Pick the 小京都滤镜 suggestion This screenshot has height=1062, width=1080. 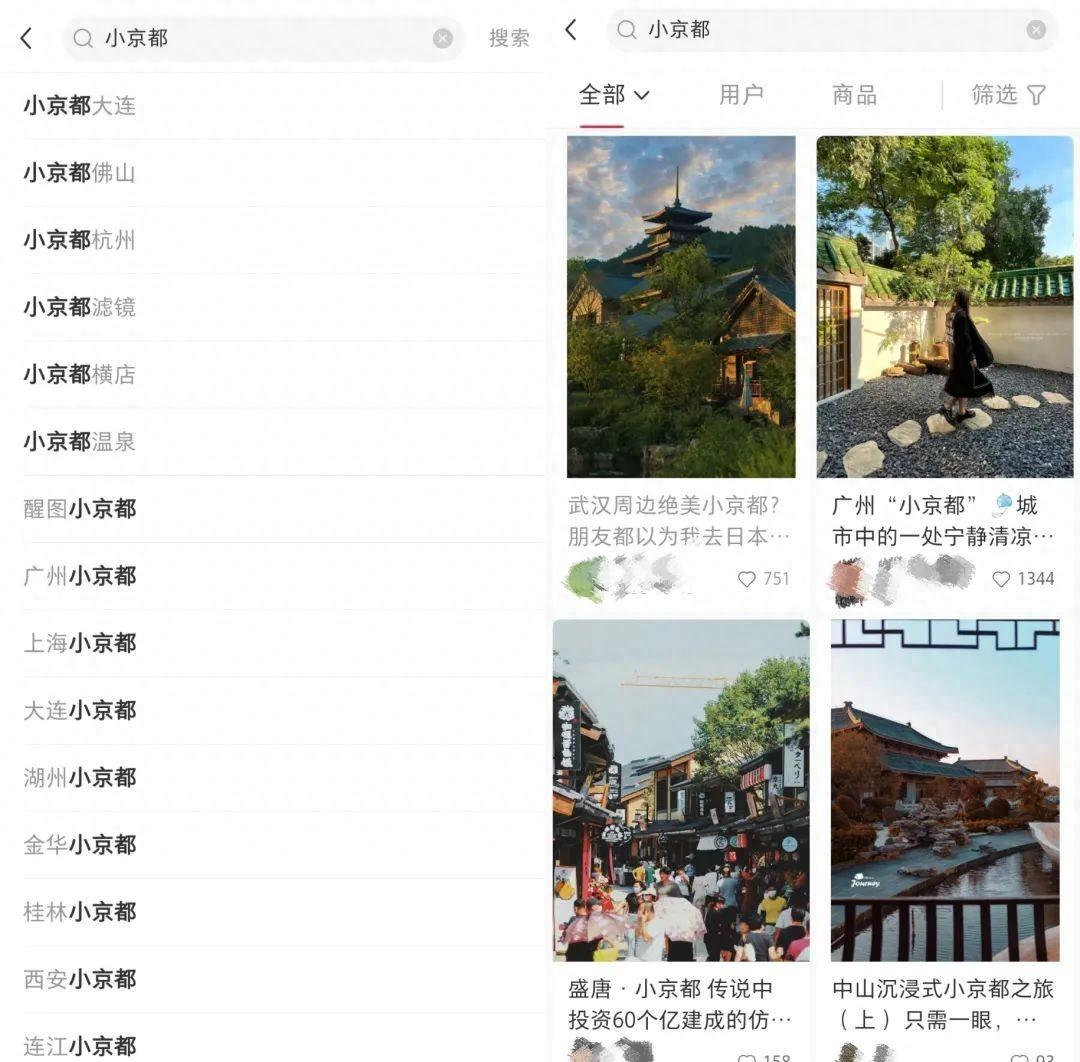pyautogui.click(x=80, y=307)
